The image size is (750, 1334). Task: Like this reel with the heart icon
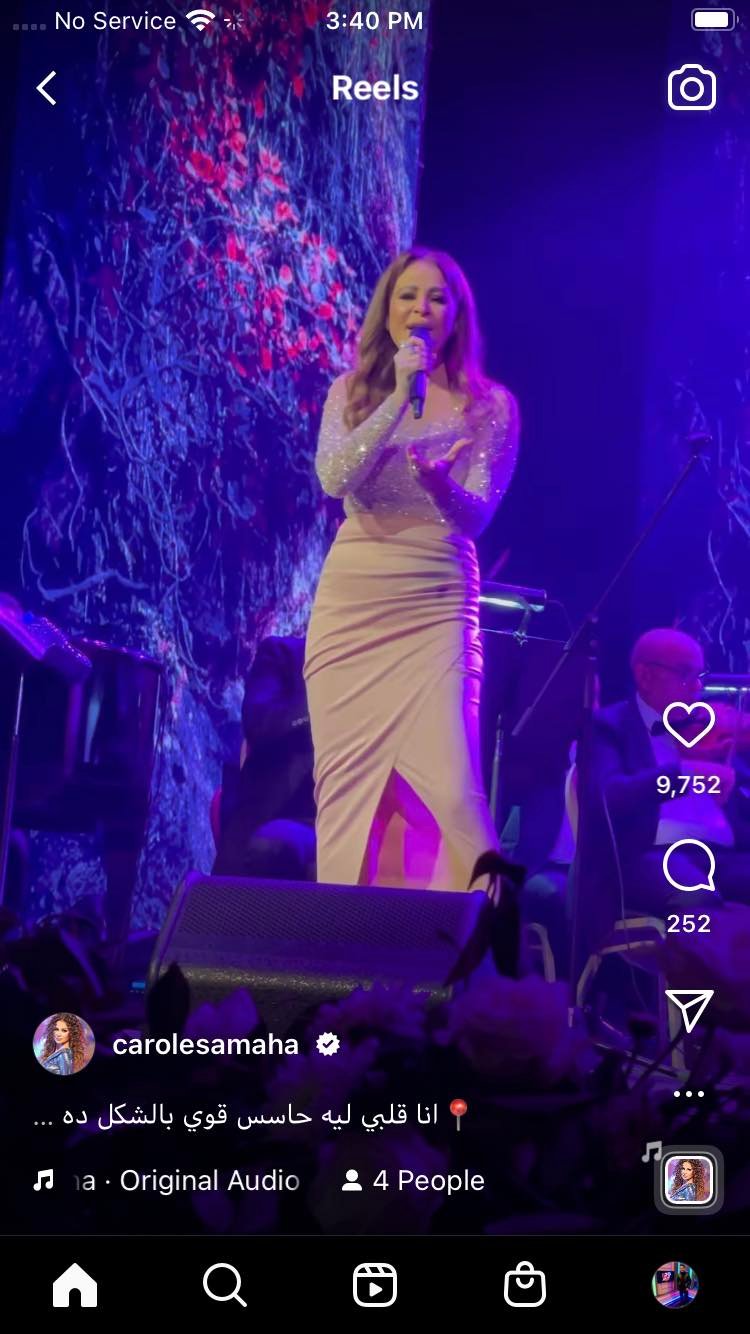click(689, 725)
